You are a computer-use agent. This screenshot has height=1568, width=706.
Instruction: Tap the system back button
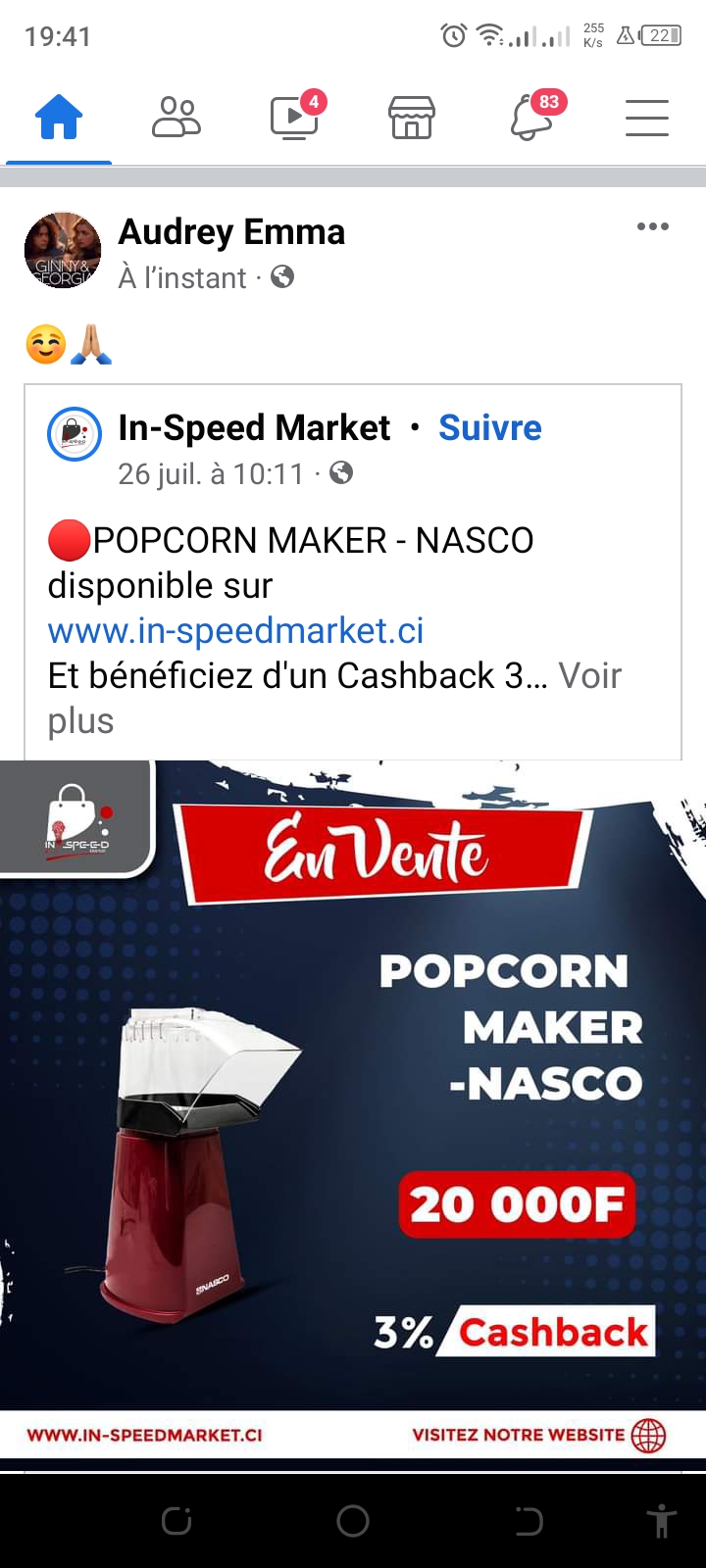click(x=529, y=1520)
